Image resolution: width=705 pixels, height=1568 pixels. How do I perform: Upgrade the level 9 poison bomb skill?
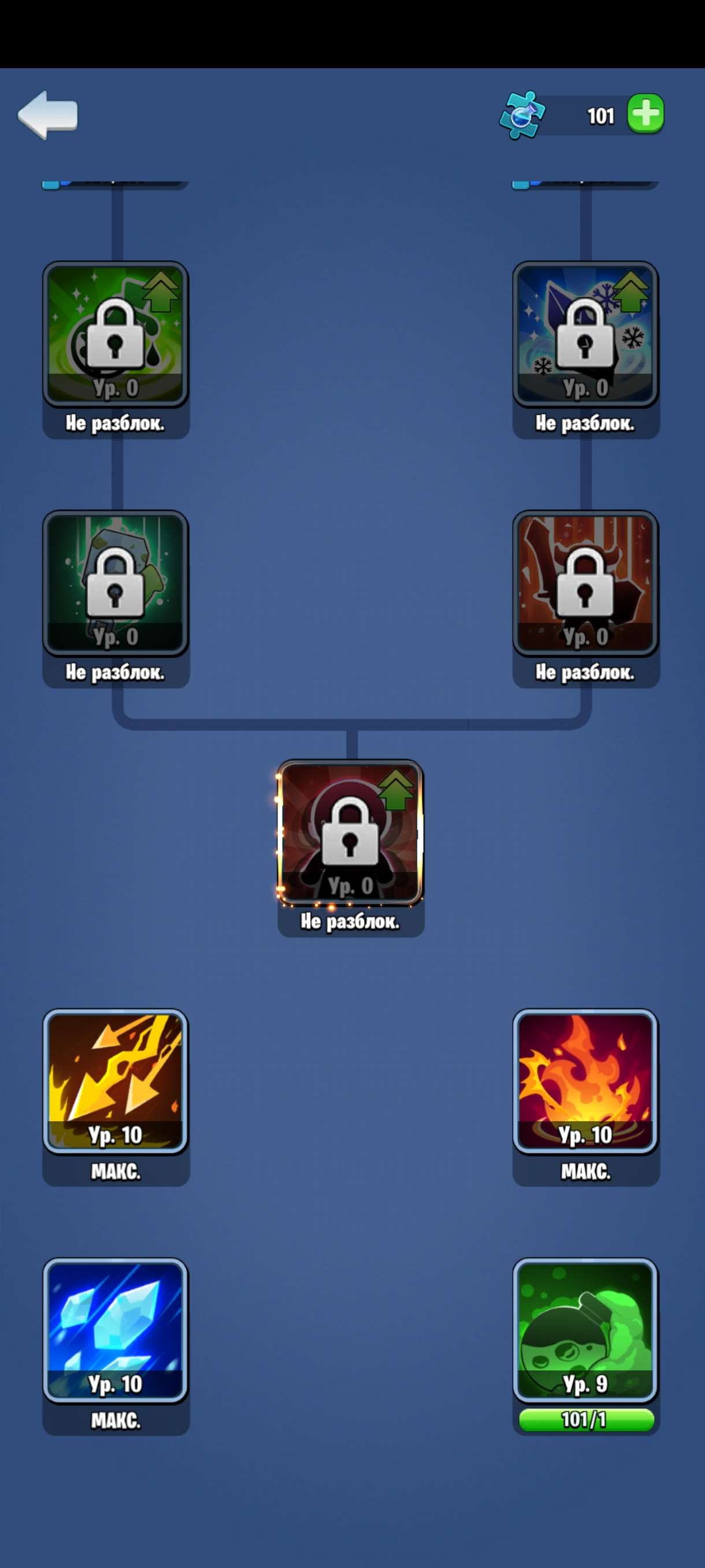[585, 1330]
